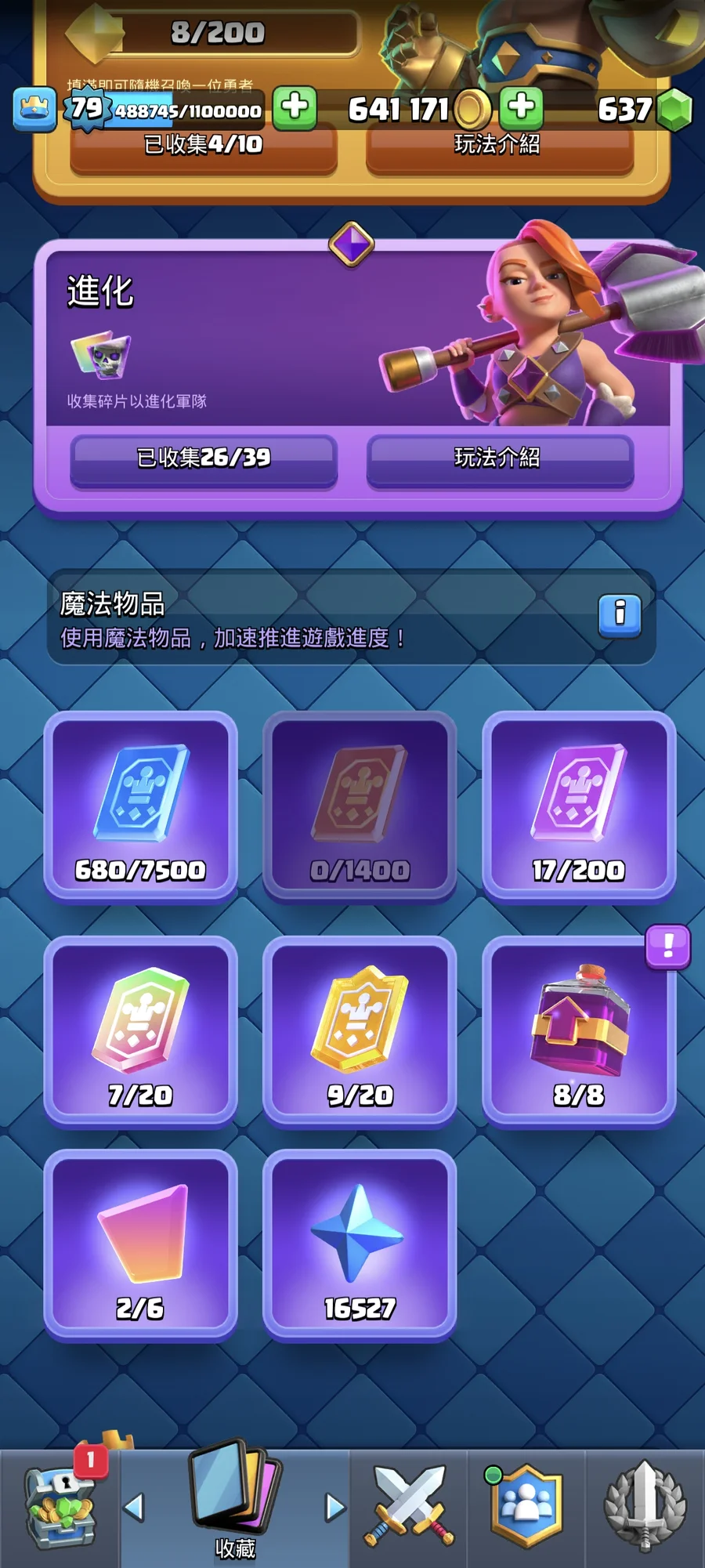Screen dimensions: 705x1568
Task: Tap the king level crown icon
Action: (x=34, y=108)
